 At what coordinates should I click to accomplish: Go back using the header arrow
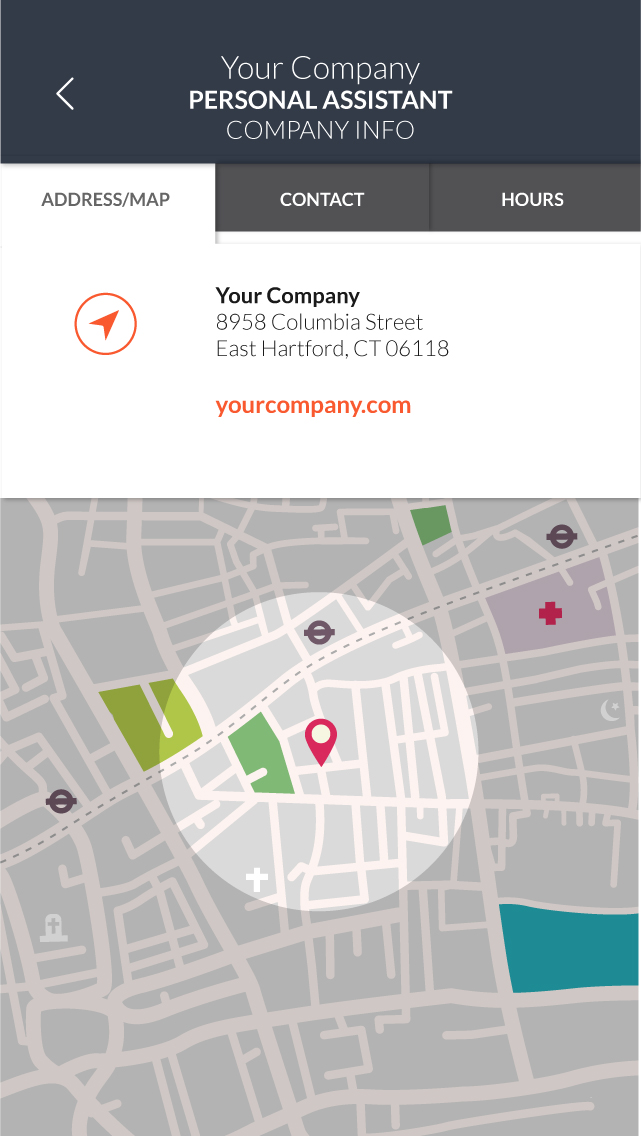pos(65,94)
